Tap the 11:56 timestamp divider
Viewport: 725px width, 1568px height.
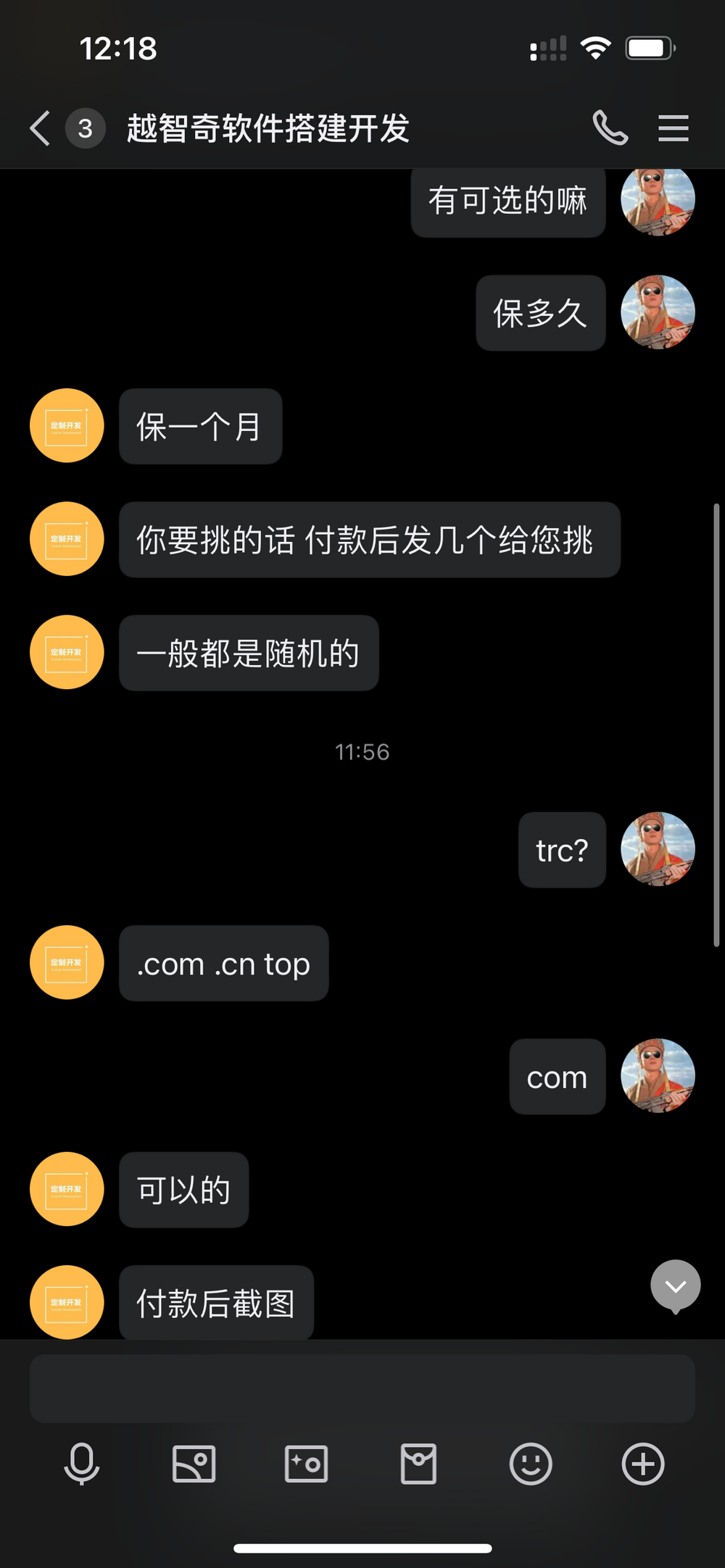(362, 751)
